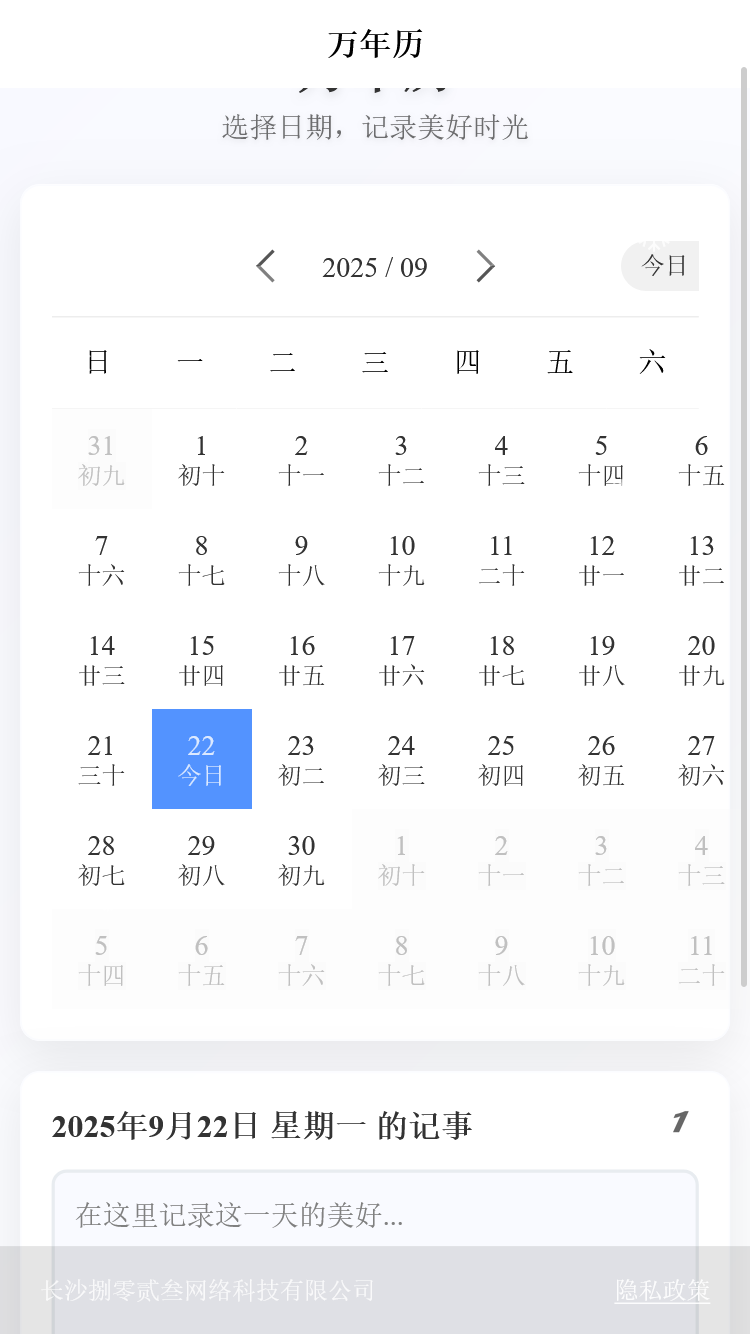
Task: Advance to October using the right chevron
Action: 485,266
